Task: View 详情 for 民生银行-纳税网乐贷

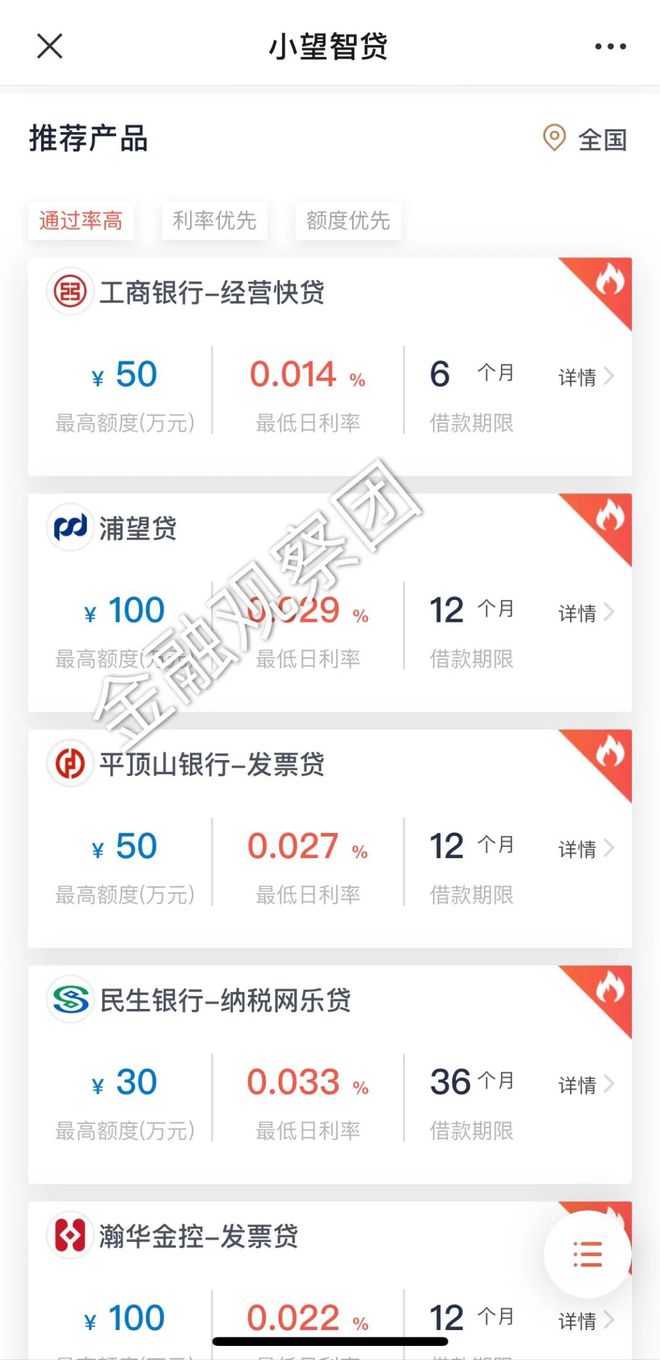Action: (x=585, y=1085)
